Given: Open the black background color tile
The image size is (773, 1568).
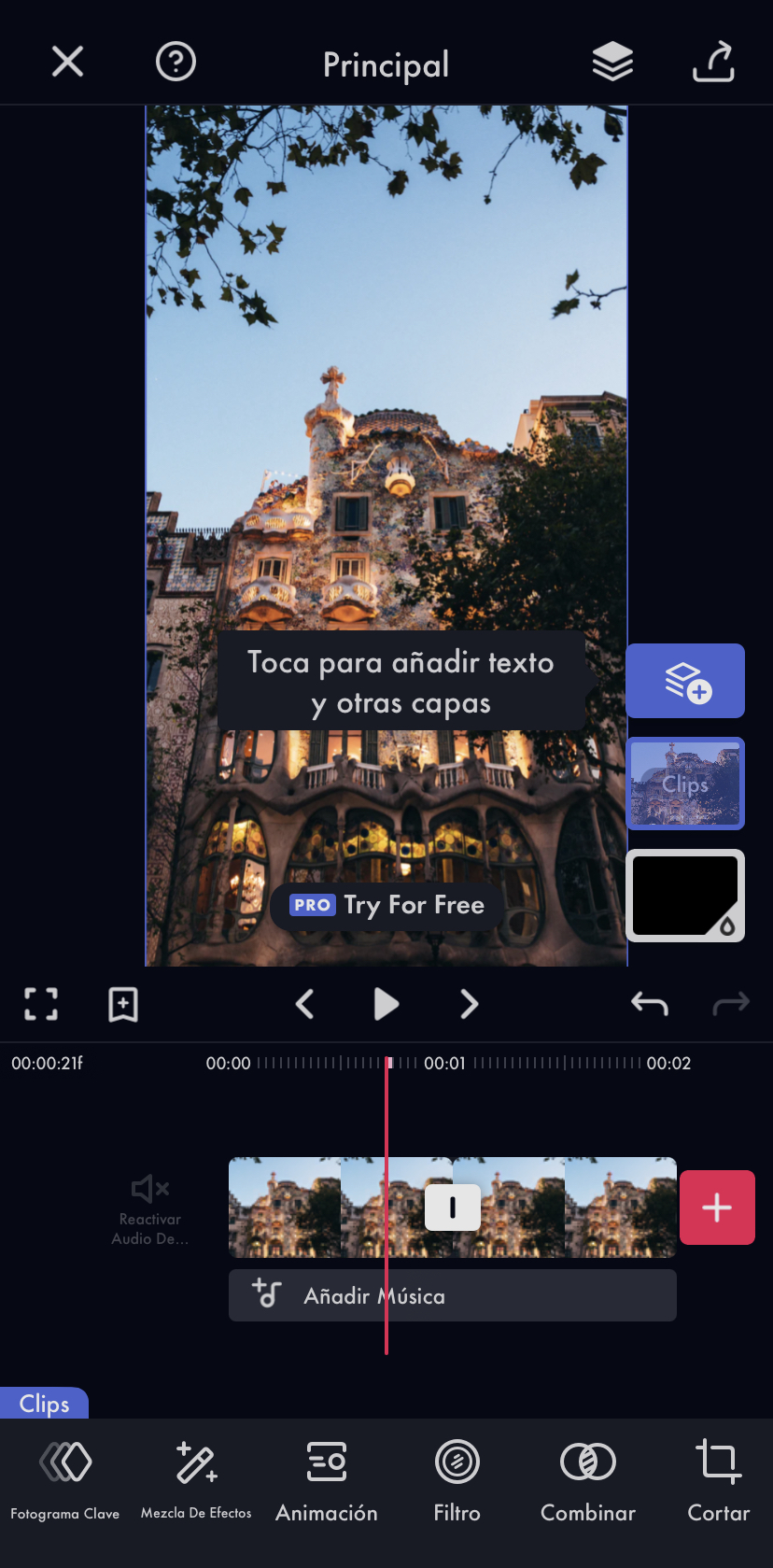Looking at the screenshot, I should pos(685,896).
